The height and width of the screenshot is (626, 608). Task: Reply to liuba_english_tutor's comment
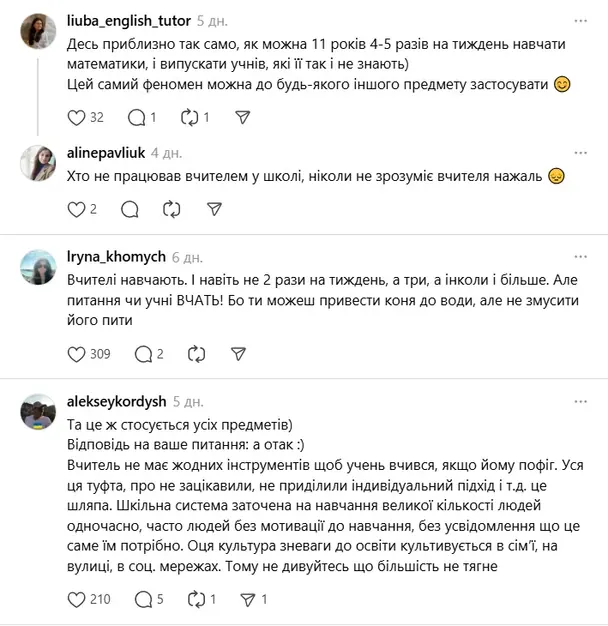click(135, 117)
